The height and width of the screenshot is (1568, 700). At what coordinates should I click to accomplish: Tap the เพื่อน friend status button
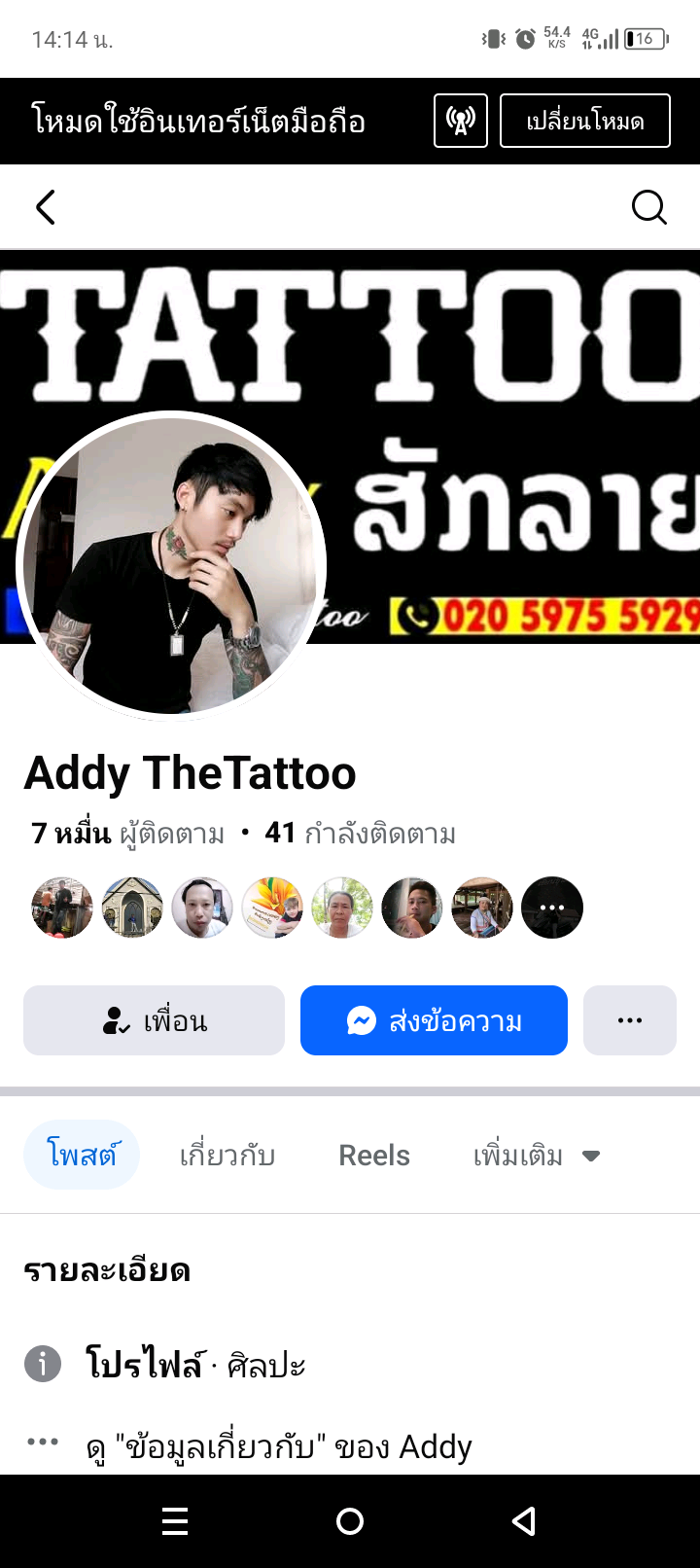click(154, 1020)
